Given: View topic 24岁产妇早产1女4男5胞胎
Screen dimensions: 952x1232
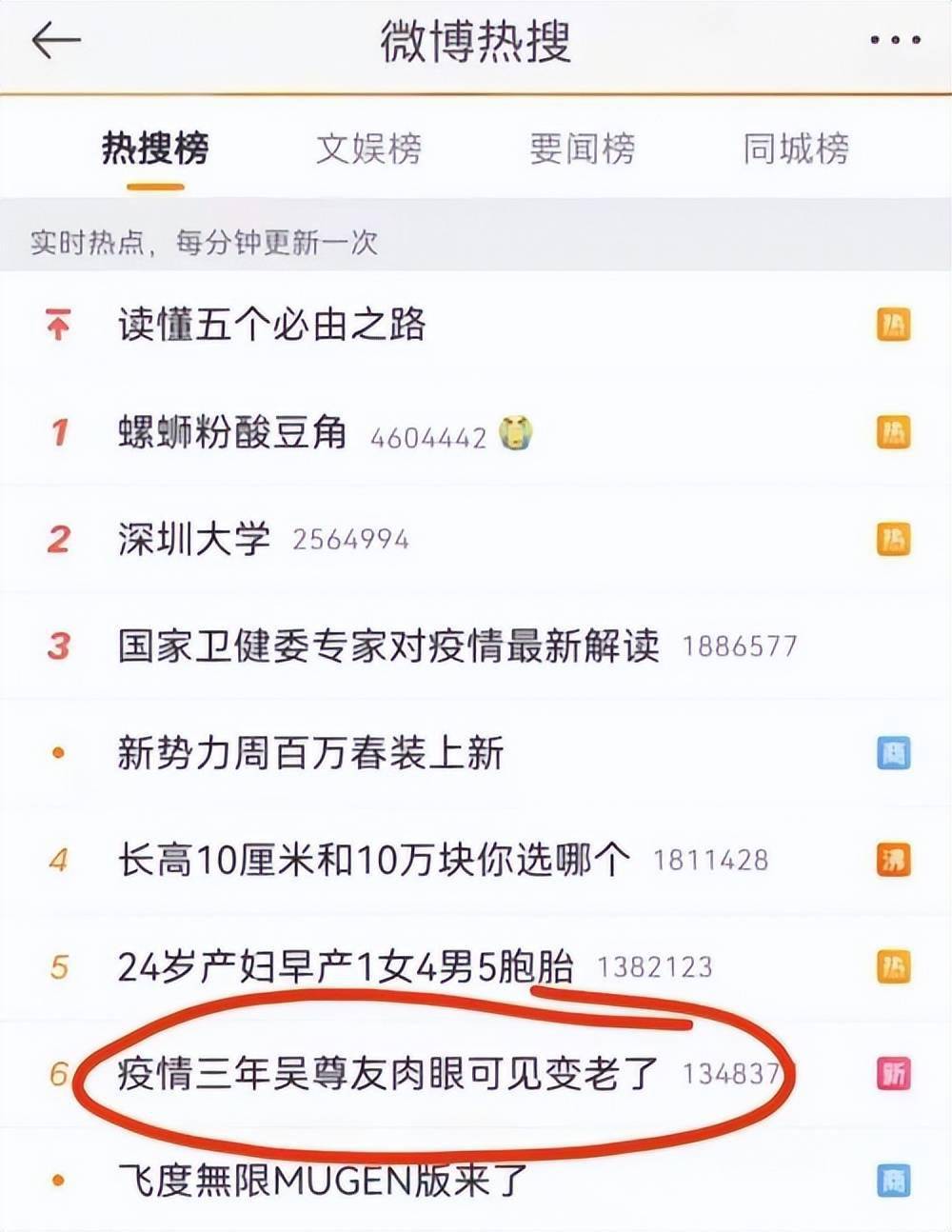Looking at the screenshot, I should click(346, 968).
